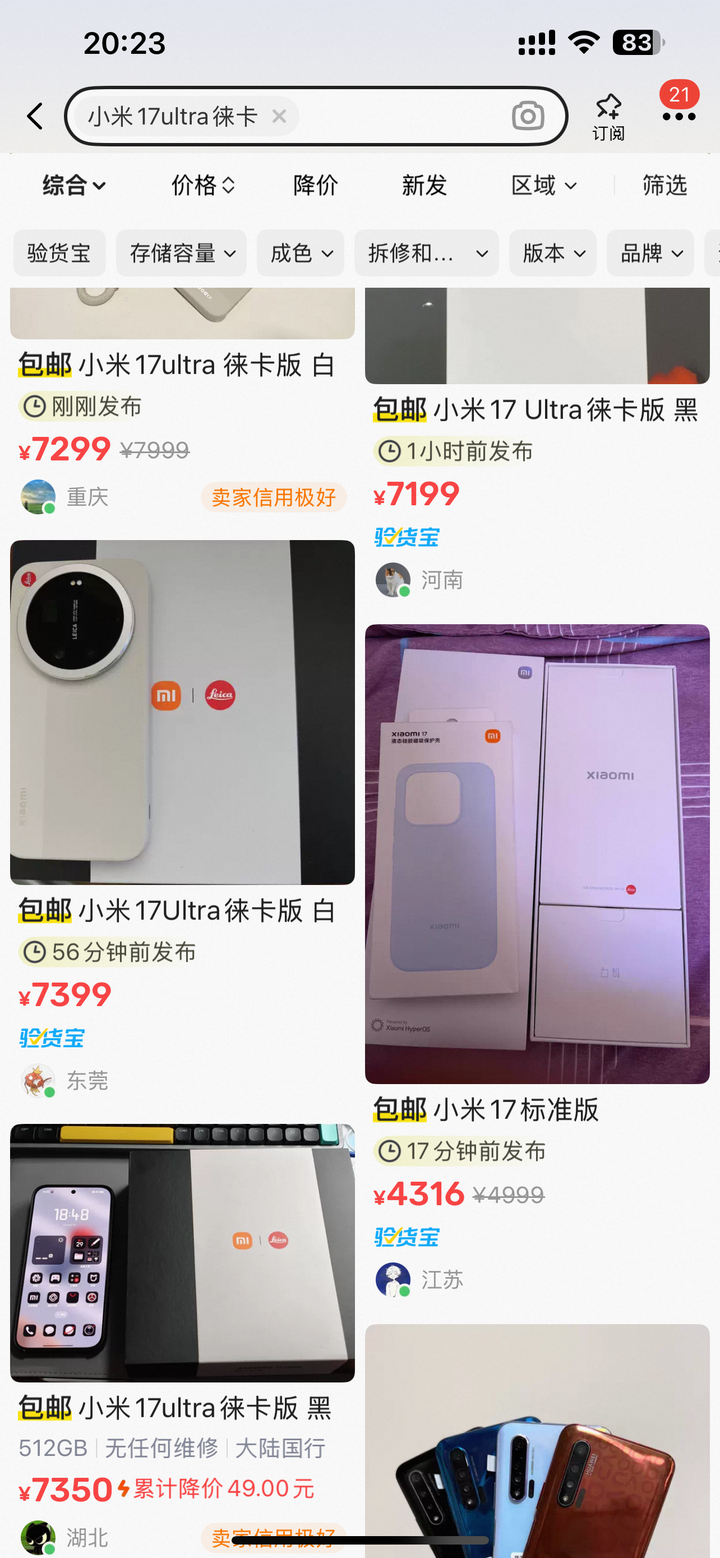Expand the 成色 condition chip
Image resolution: width=720 pixels, height=1558 pixels.
[x=300, y=253]
